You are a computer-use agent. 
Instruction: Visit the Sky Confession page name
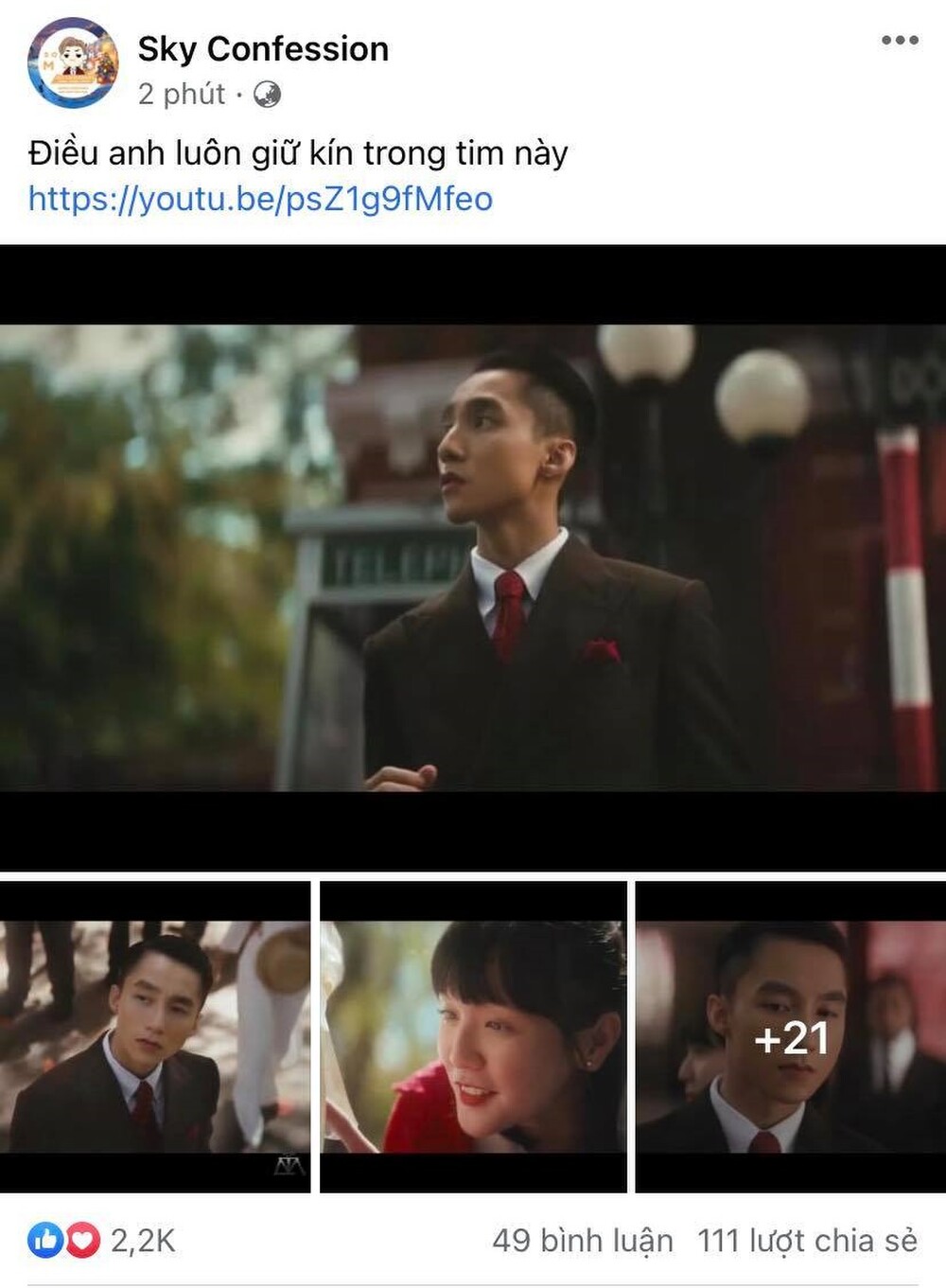[x=263, y=49]
